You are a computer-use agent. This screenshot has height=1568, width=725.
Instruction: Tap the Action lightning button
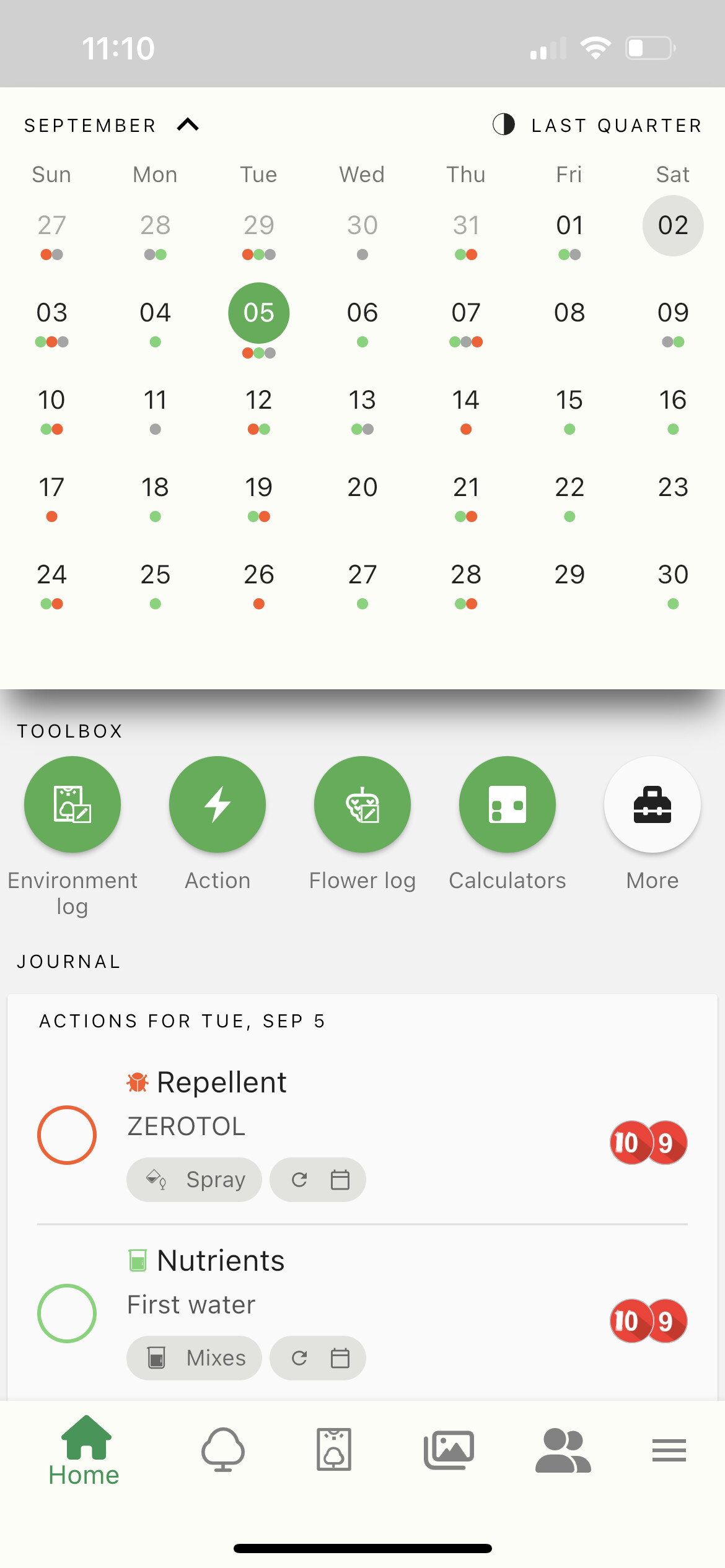click(217, 804)
